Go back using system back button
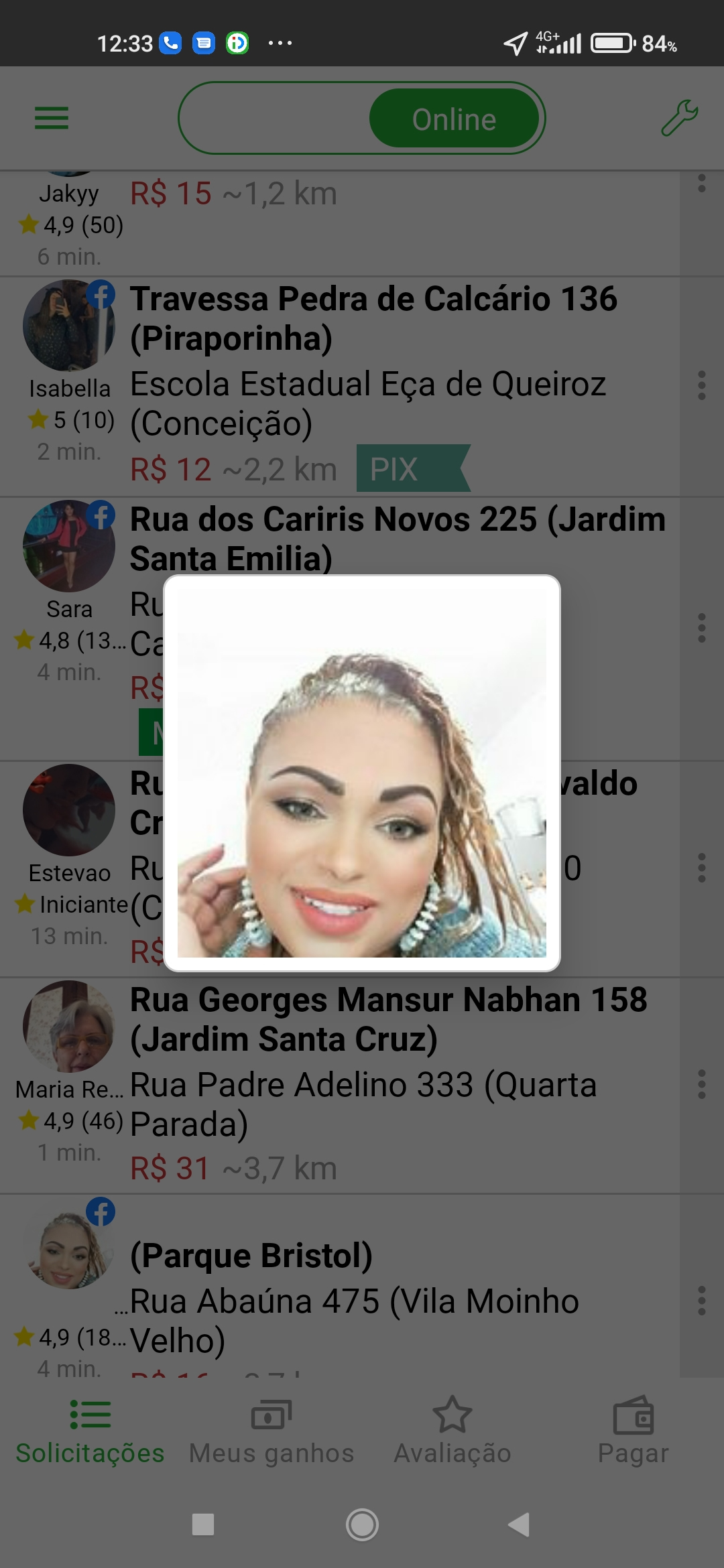Screen dimensions: 724x1568 pyautogui.click(x=519, y=1524)
